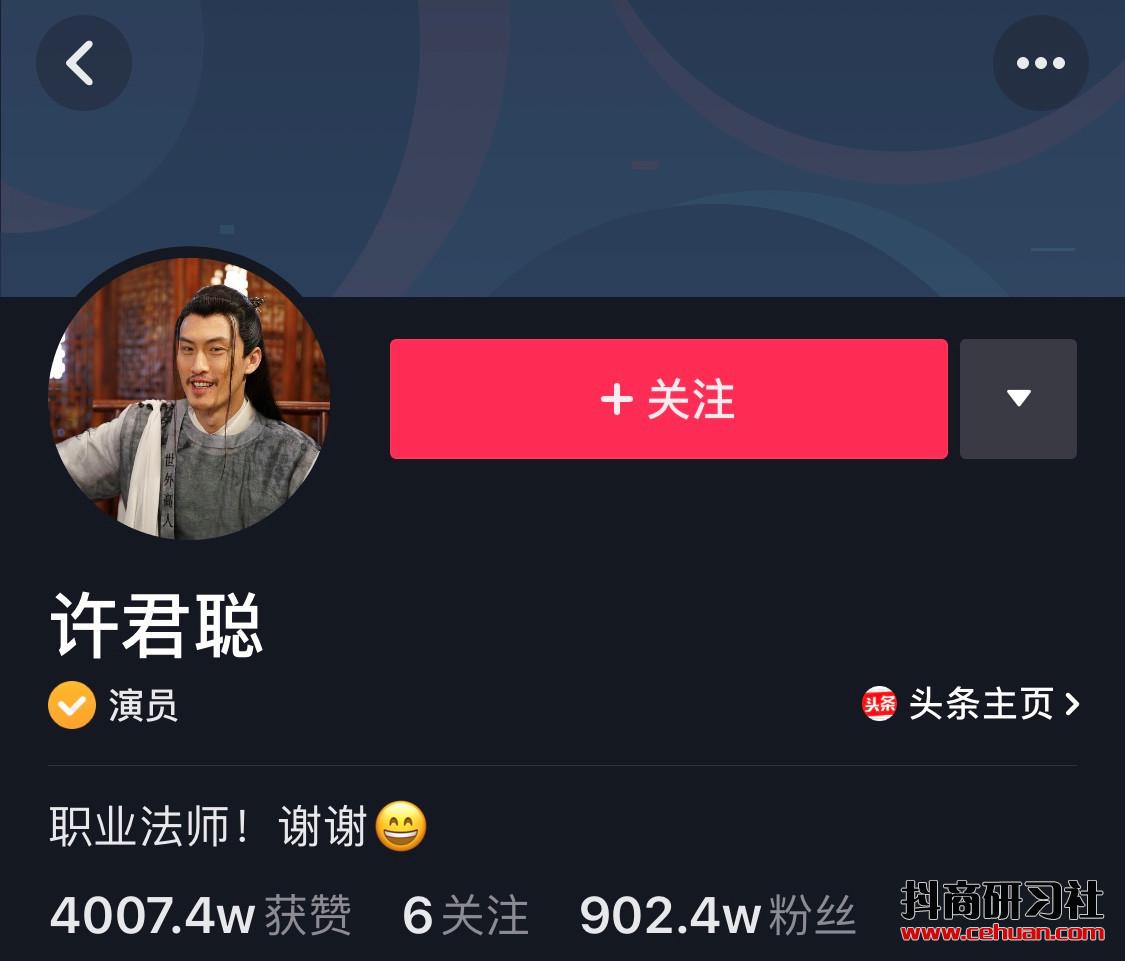Viewport: 1125px width, 961px height.
Task: Follow 许君聪 with the 关注 button
Action: 668,399
